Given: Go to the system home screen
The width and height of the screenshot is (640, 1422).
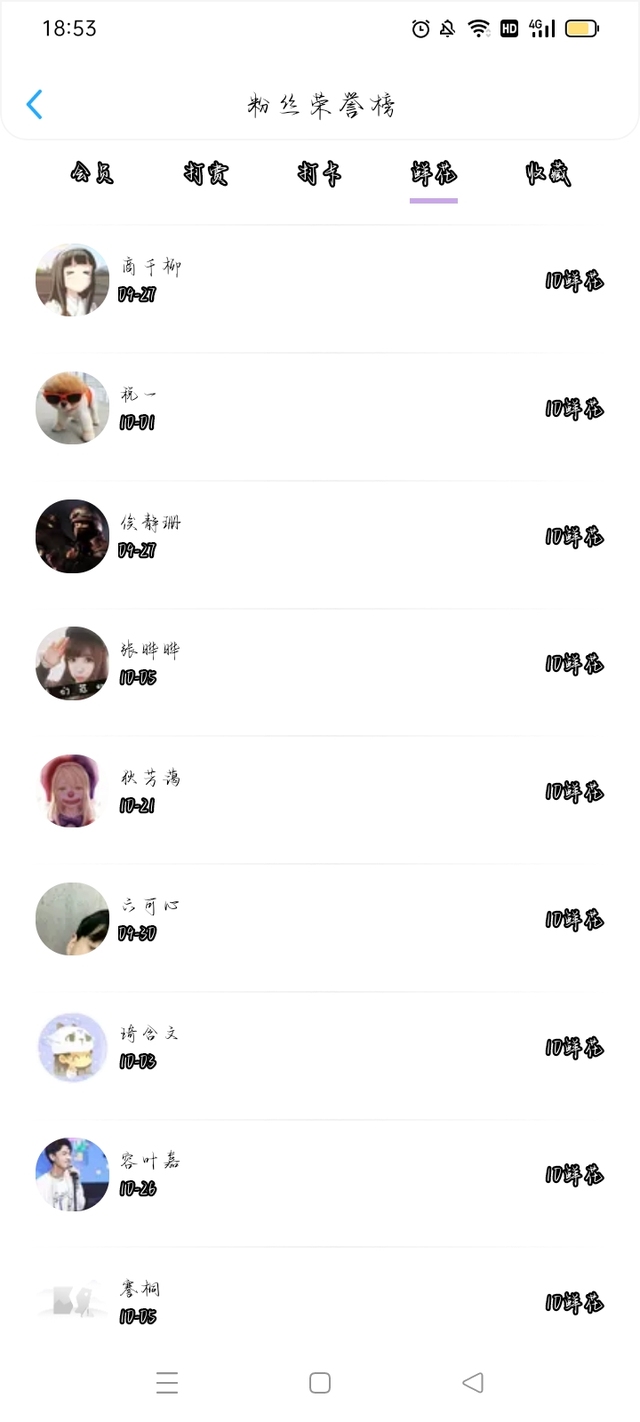Looking at the screenshot, I should point(320,1383).
